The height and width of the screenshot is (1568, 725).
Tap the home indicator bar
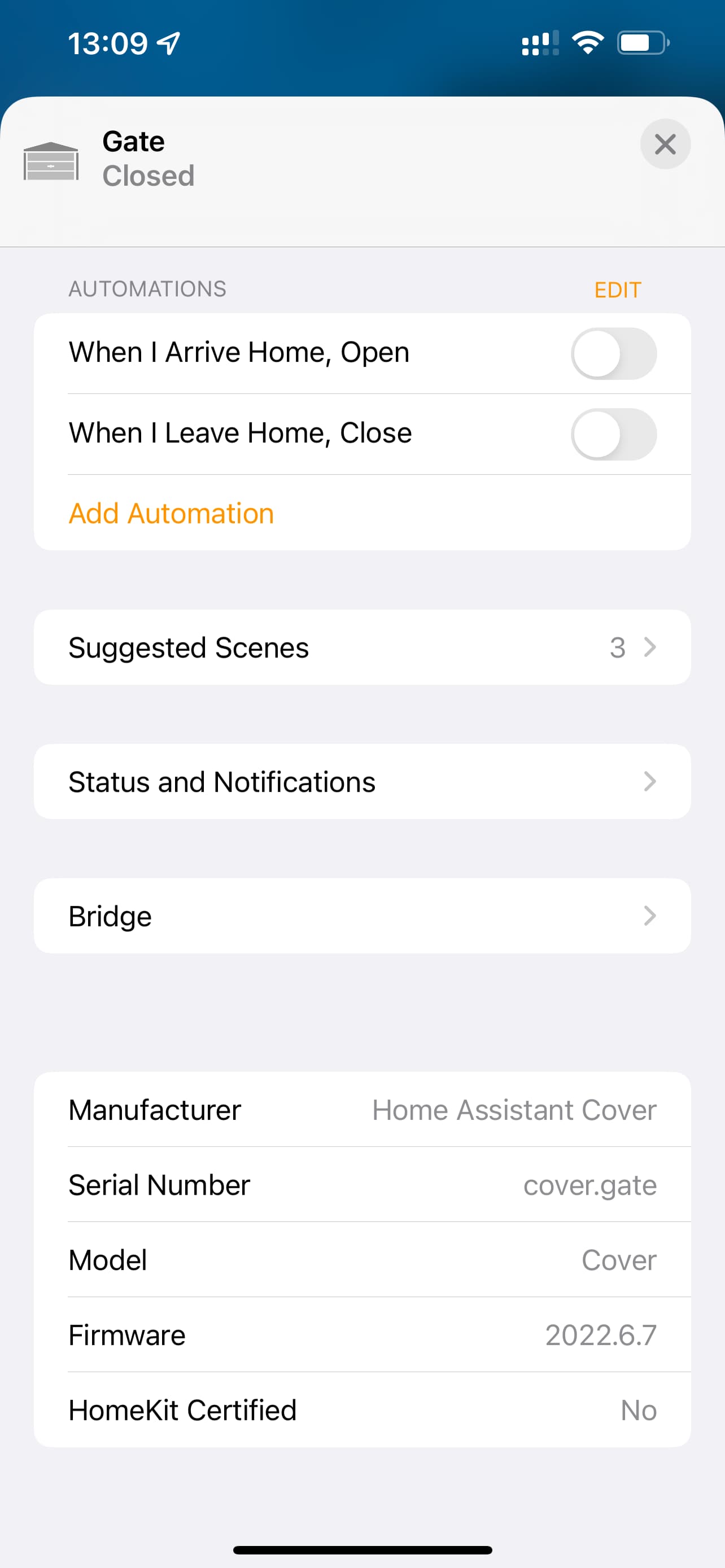pyautogui.click(x=362, y=1550)
